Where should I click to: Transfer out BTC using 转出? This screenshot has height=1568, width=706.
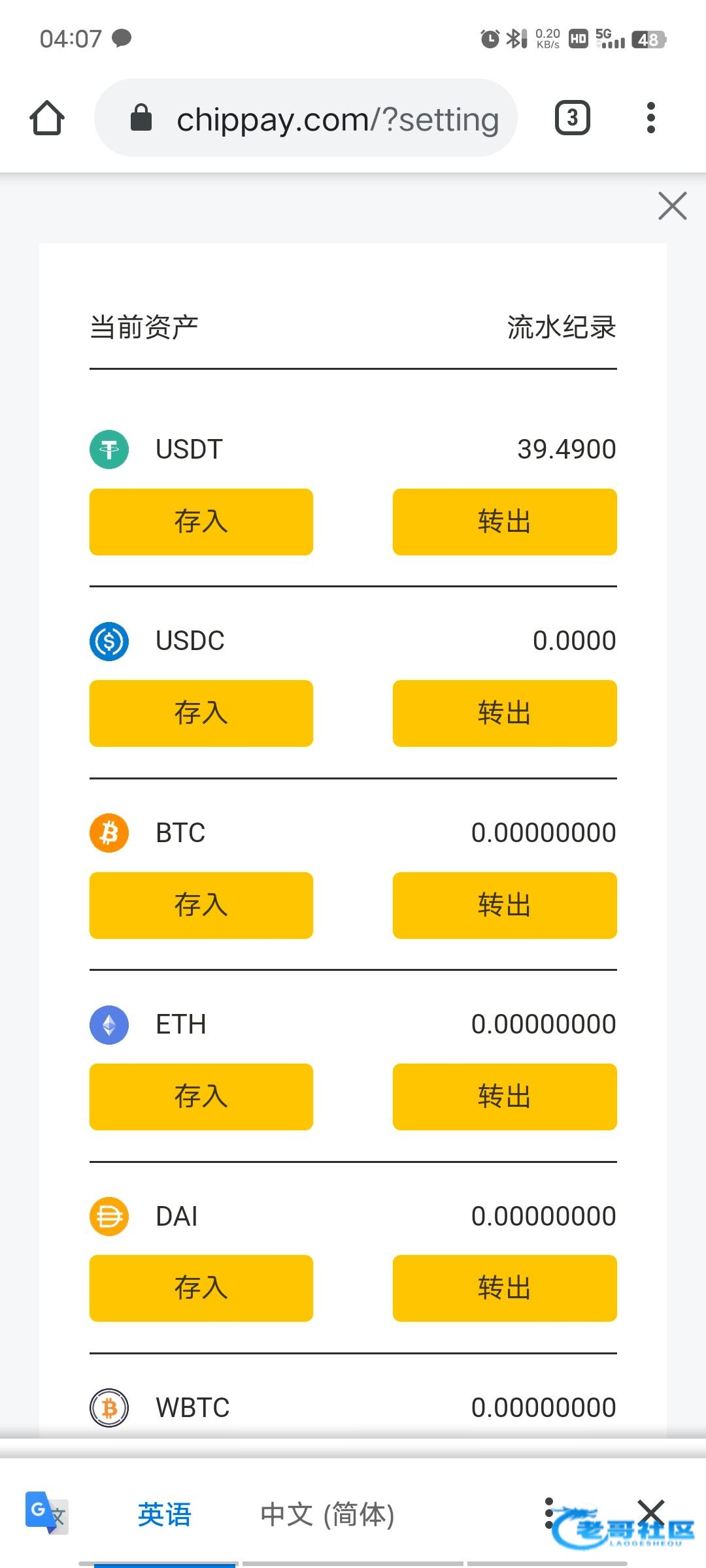click(x=504, y=906)
